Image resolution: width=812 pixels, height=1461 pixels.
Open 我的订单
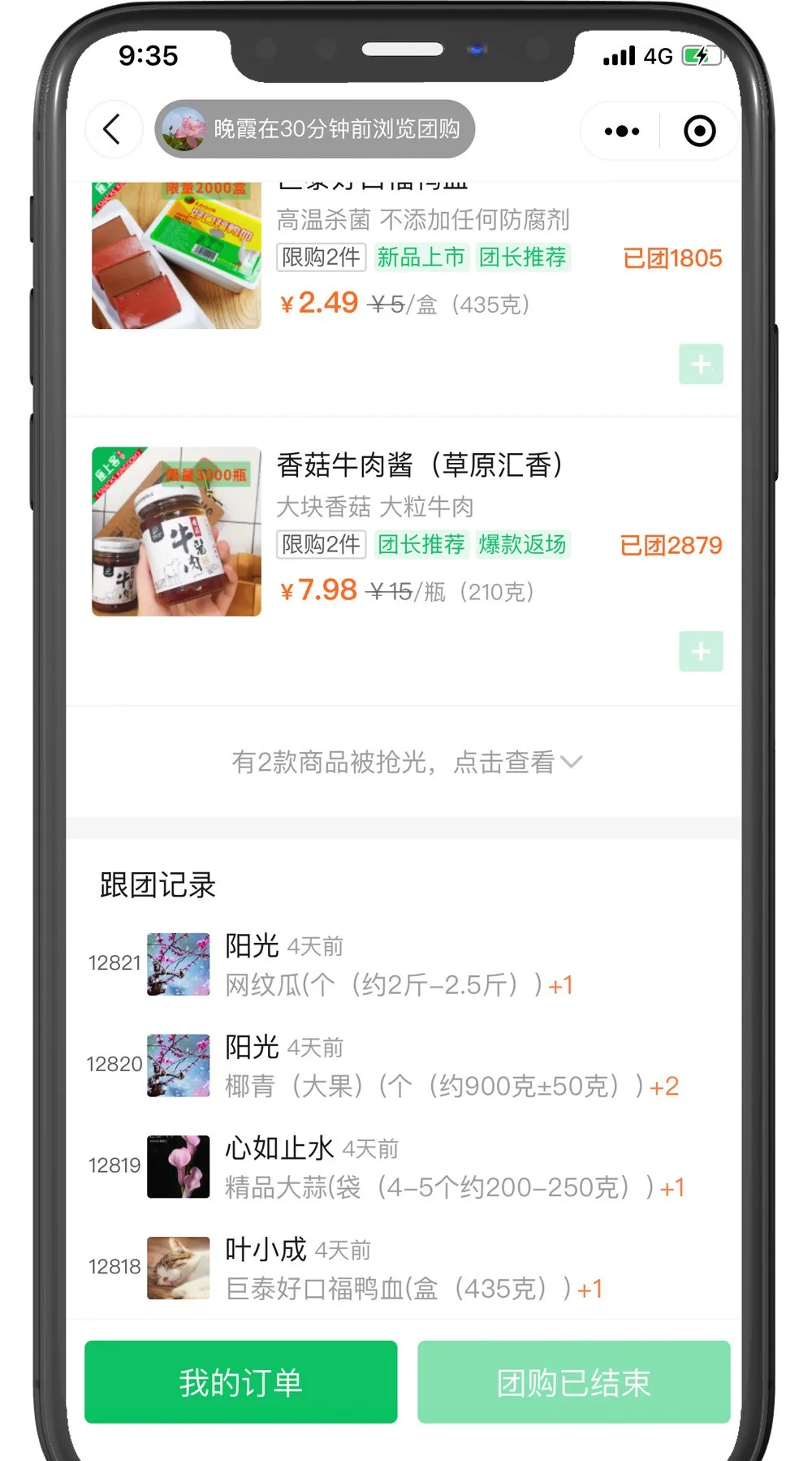click(240, 1382)
